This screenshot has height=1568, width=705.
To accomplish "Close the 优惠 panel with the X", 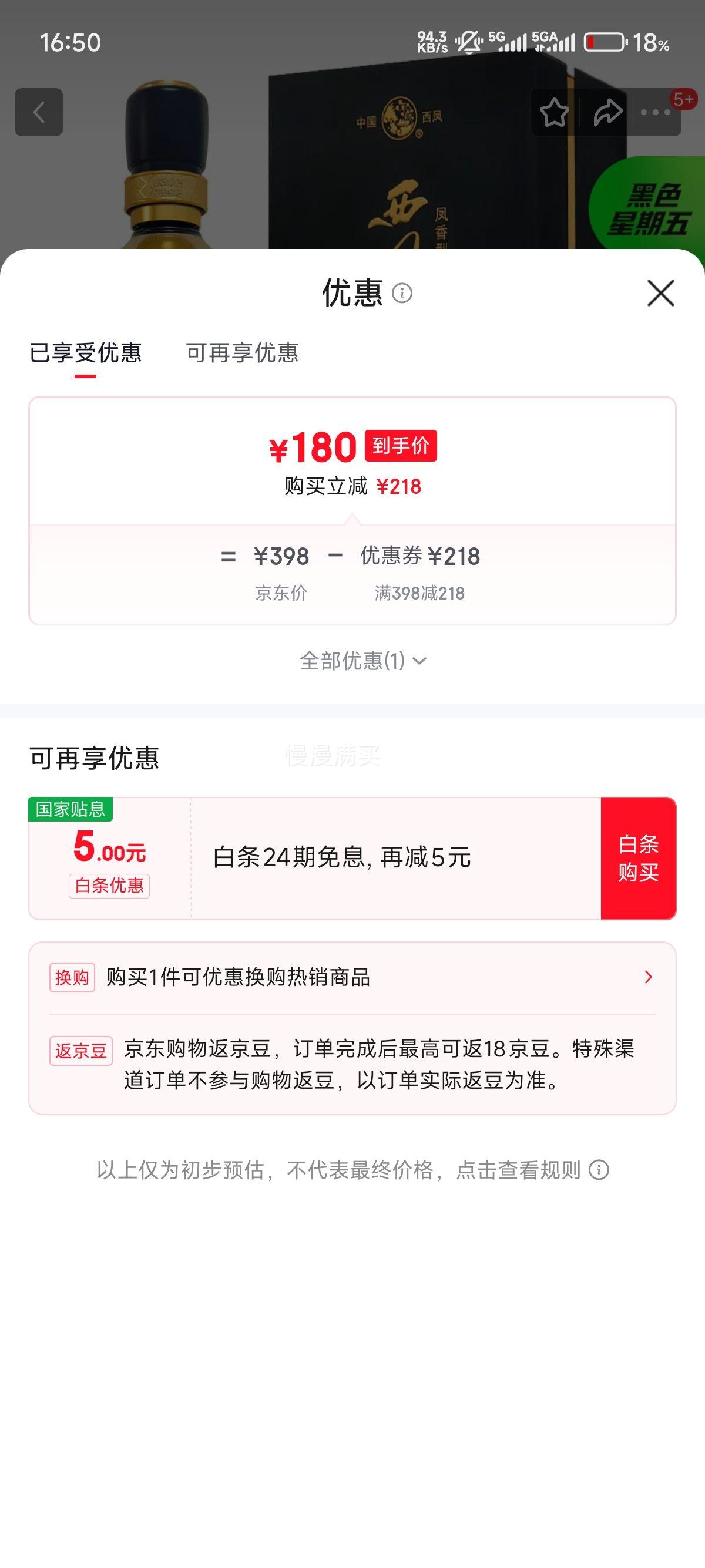I will (x=661, y=294).
